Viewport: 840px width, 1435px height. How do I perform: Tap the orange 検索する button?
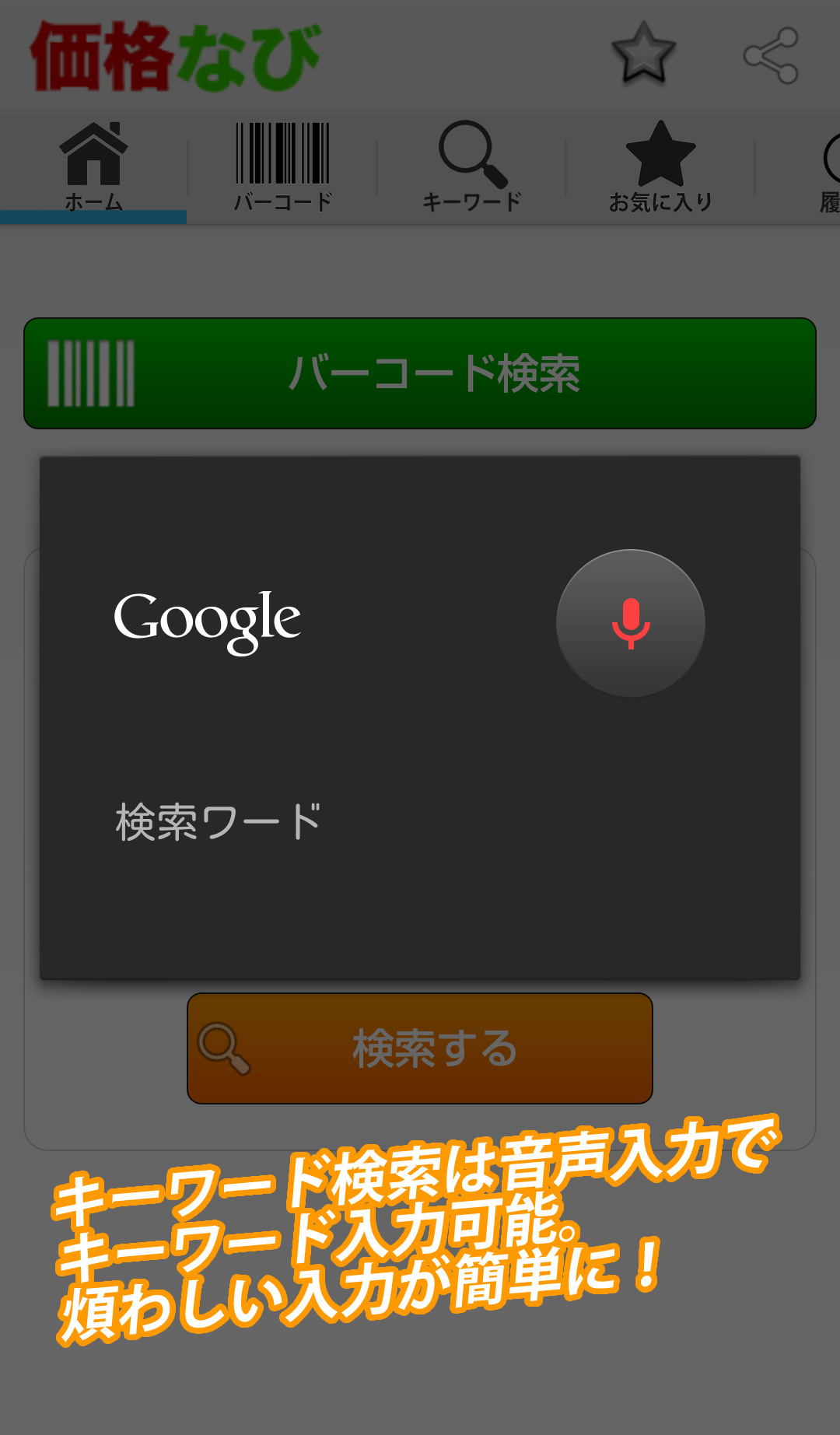[420, 1048]
